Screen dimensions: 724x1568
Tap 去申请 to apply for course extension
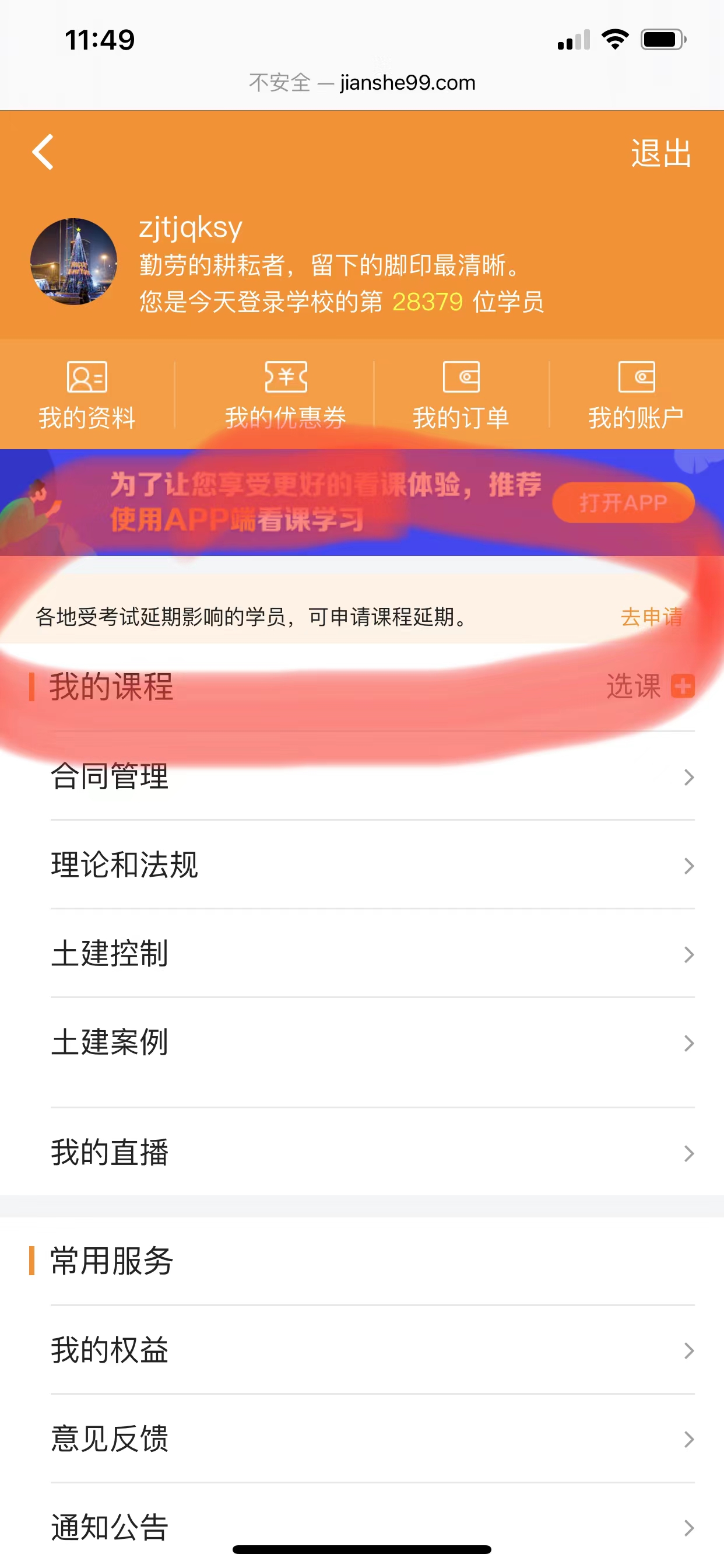coord(651,617)
